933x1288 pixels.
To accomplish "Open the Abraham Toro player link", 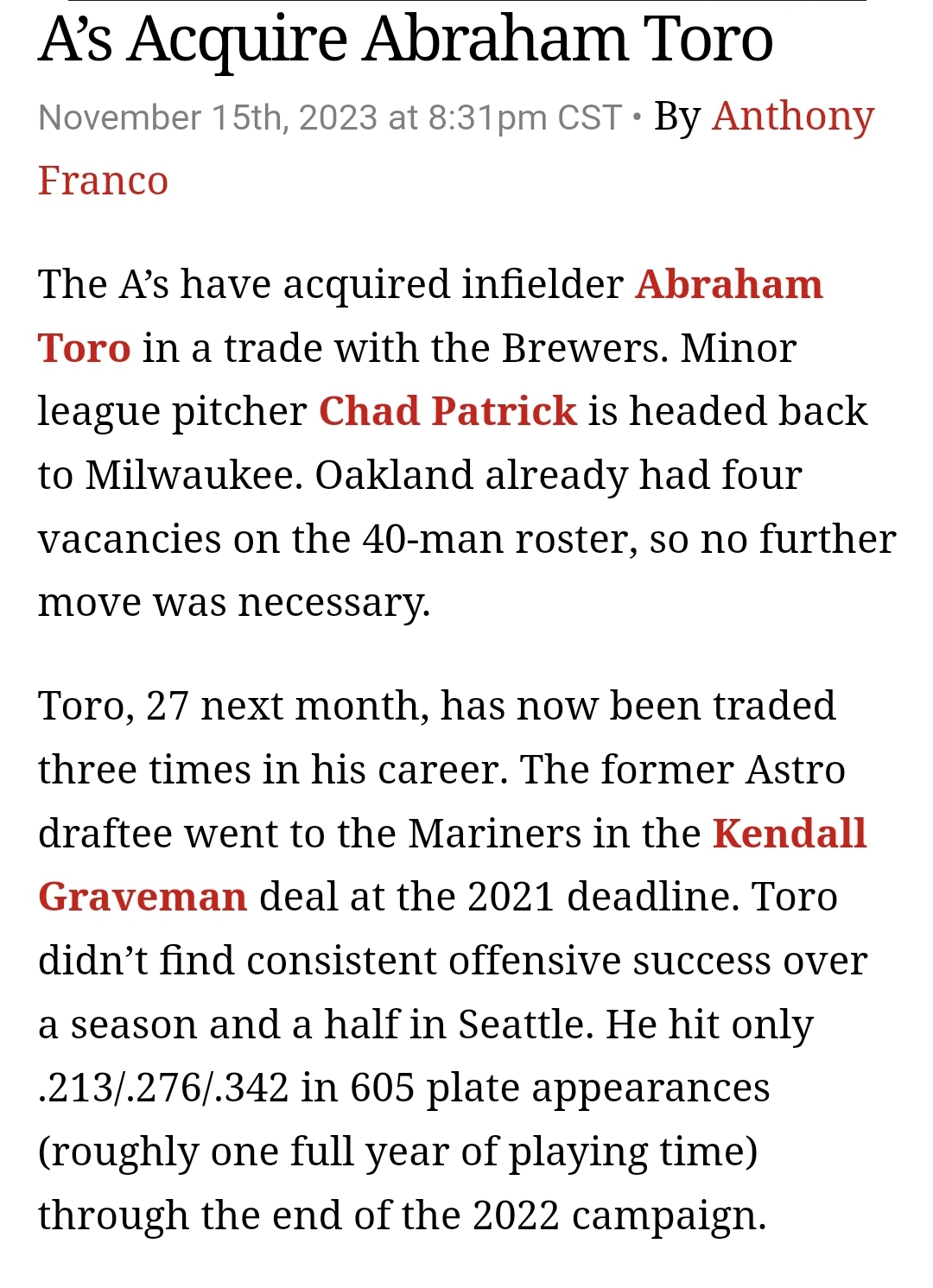I will pos(728,285).
